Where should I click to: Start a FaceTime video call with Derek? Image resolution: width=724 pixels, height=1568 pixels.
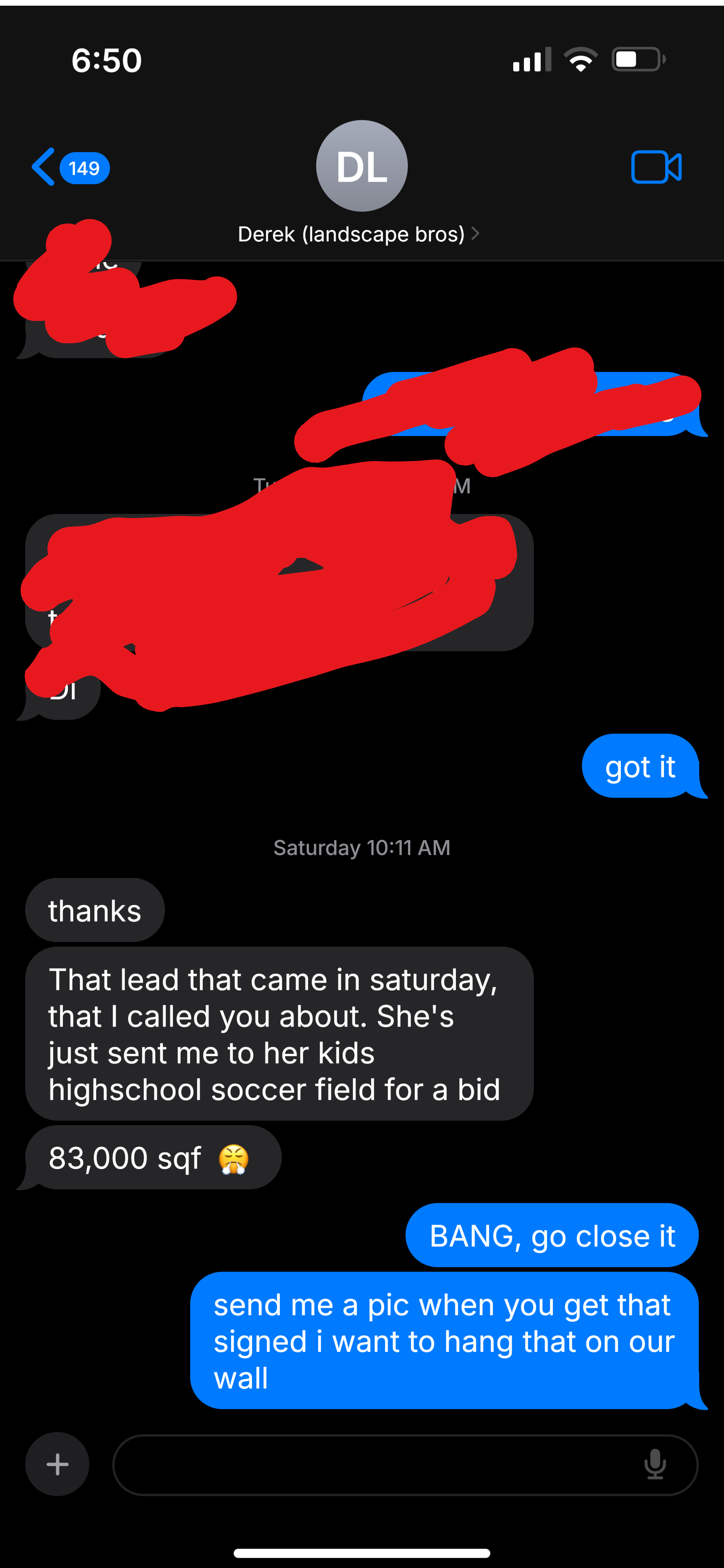pos(656,167)
